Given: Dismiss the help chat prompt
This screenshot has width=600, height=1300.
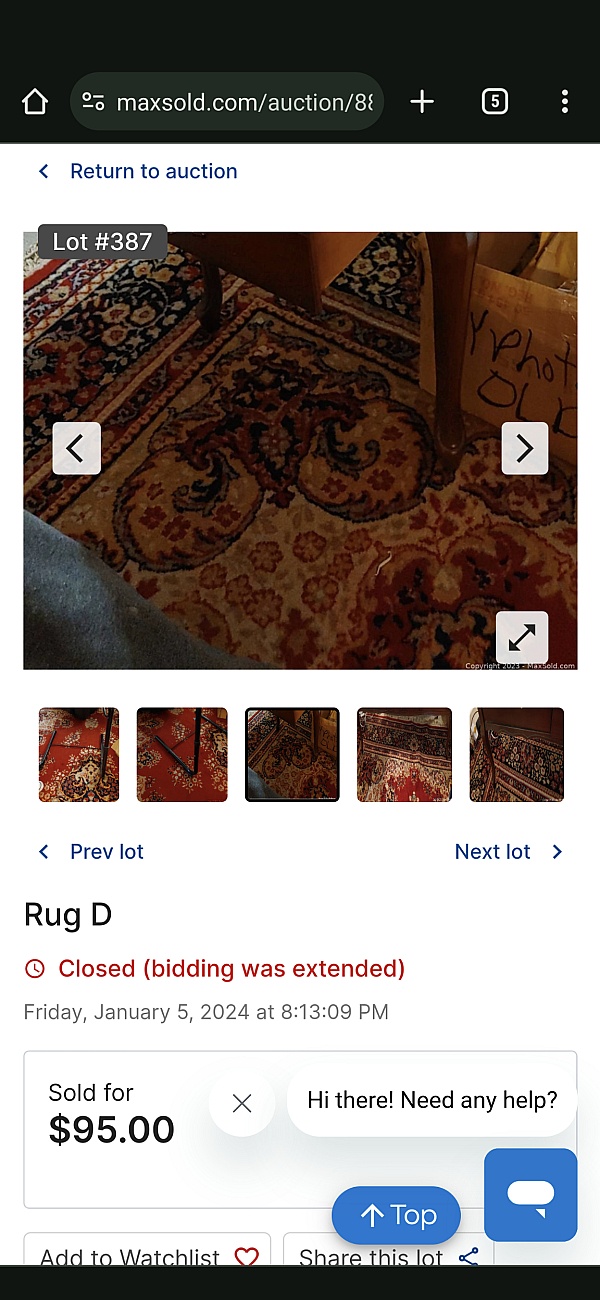Looking at the screenshot, I should click(241, 1102).
